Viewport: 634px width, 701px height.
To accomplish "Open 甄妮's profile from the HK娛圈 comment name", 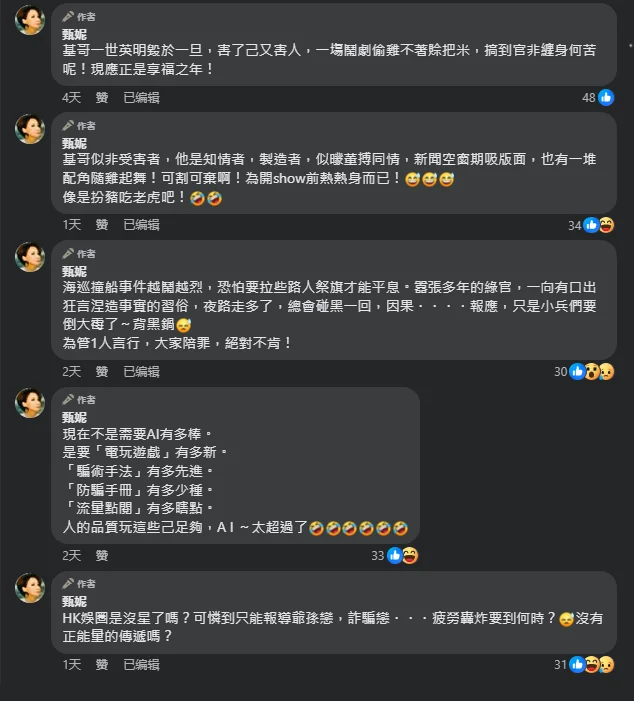I will [75, 601].
